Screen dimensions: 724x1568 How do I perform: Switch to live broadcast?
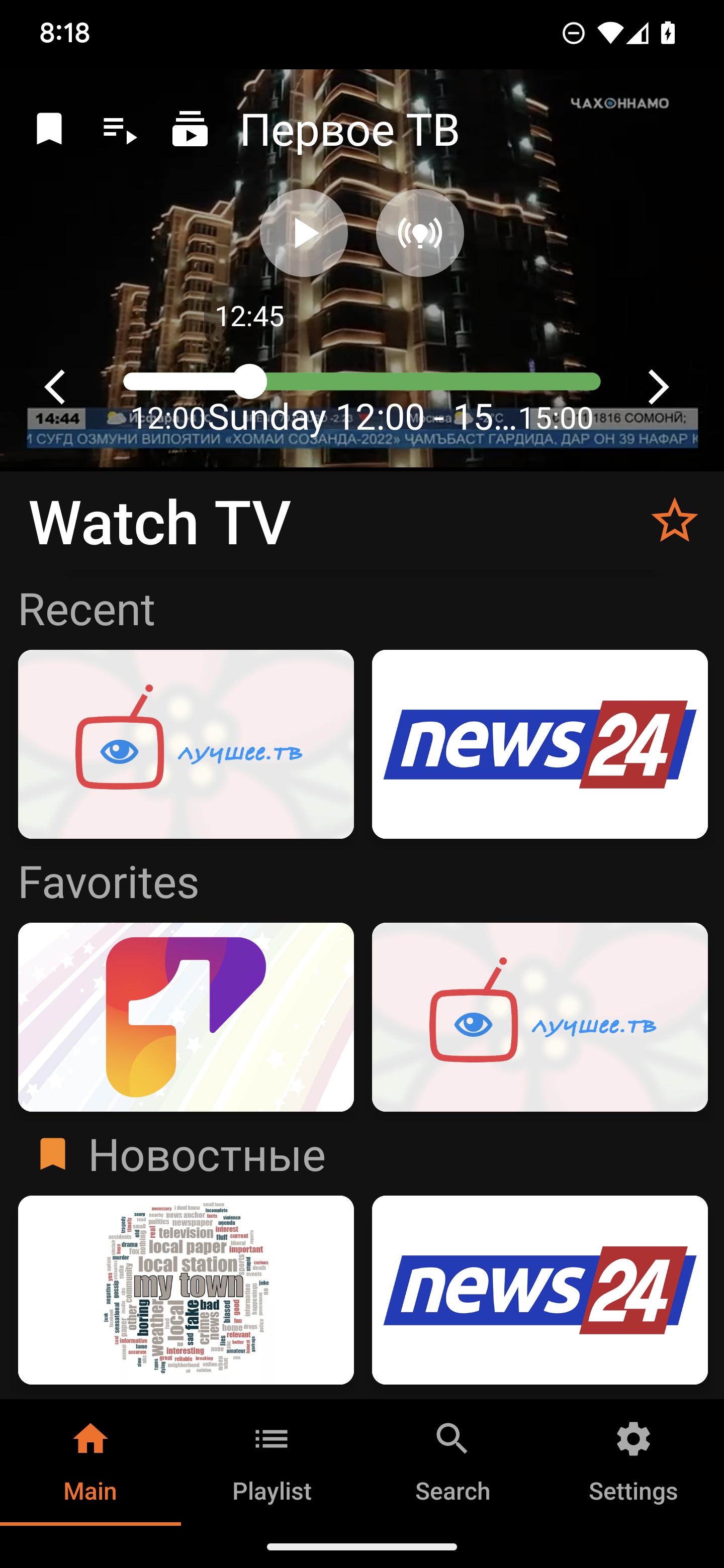pos(419,233)
